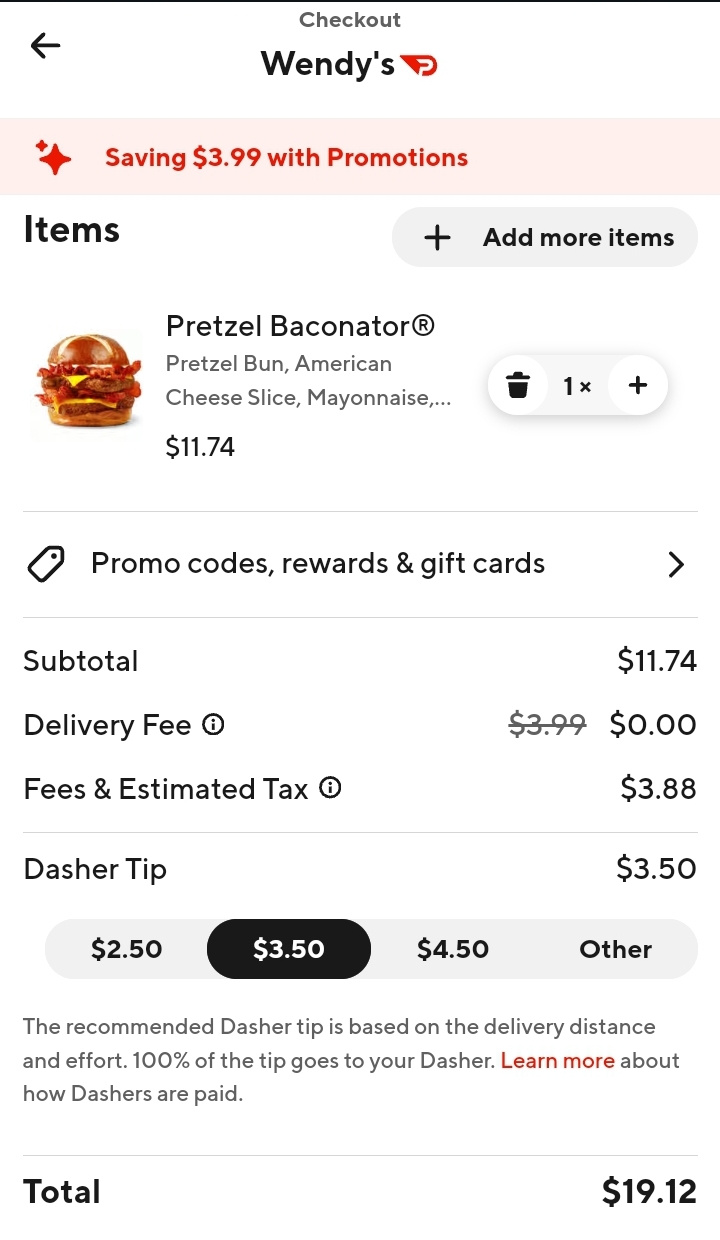Go back from the Checkout screen
Image resolution: width=720 pixels, height=1240 pixels.
click(x=45, y=45)
